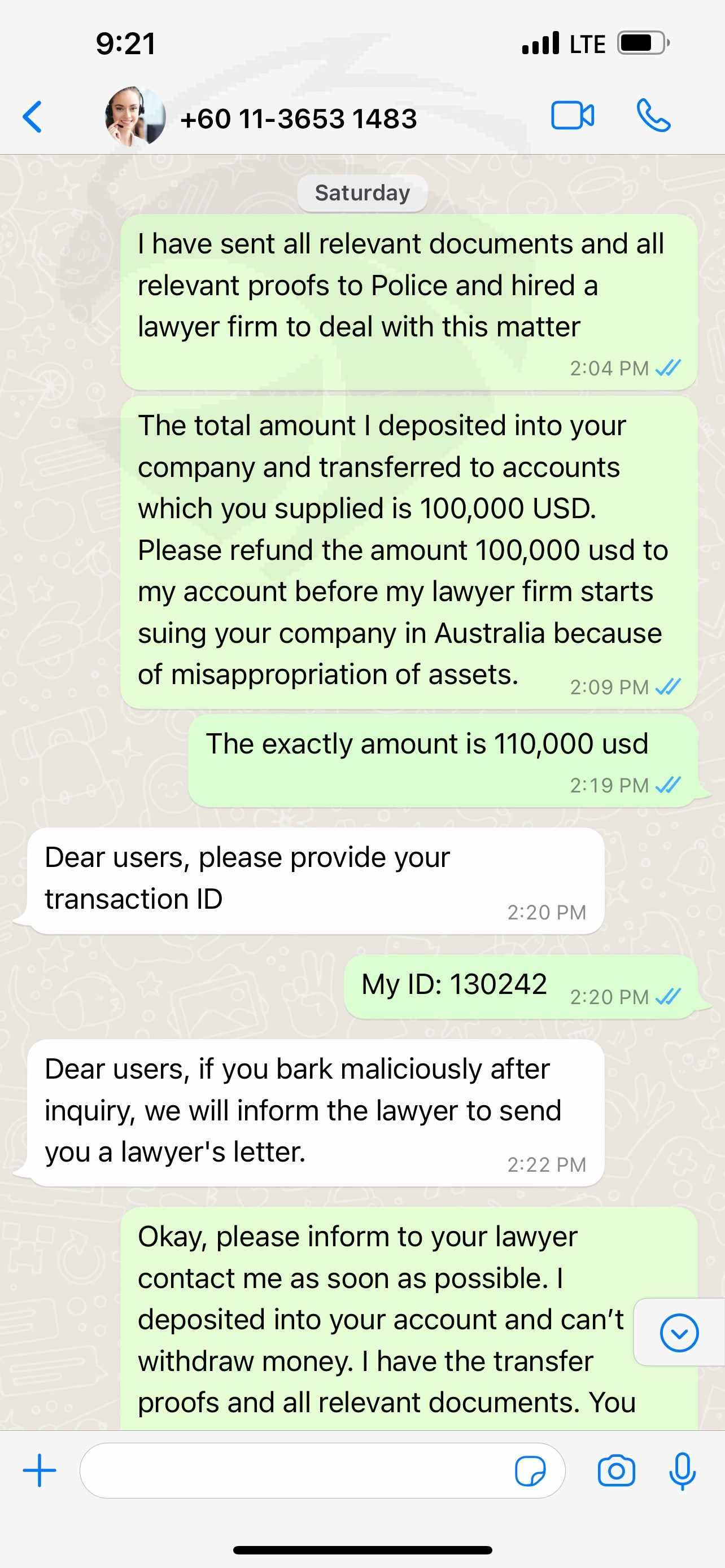725x1568 pixels.
Task: View the contact's profile picture
Action: [134, 116]
